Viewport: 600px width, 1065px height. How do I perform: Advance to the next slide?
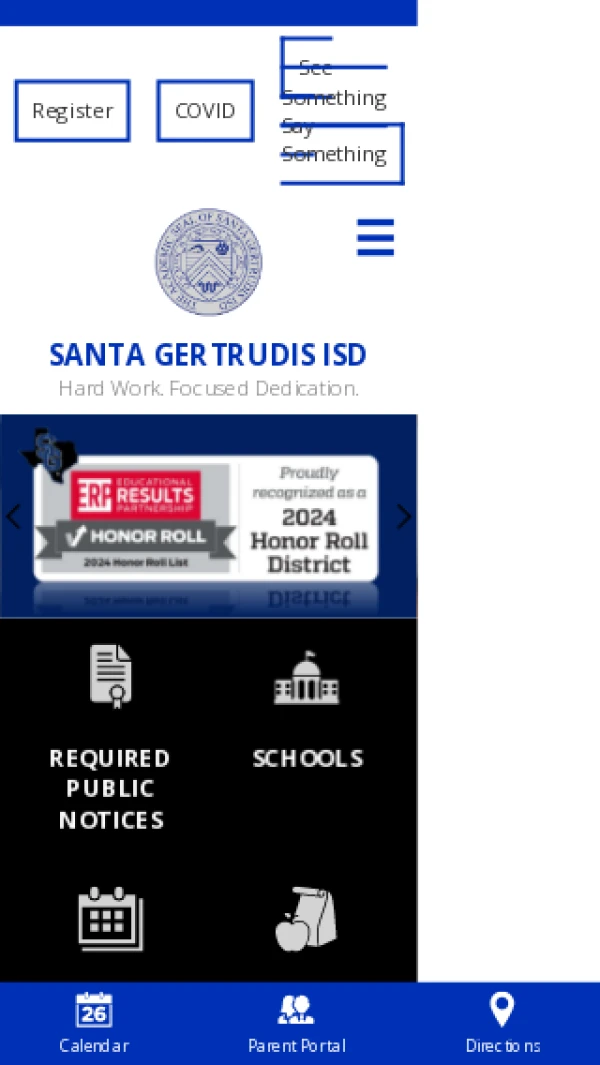pyautogui.click(x=403, y=517)
